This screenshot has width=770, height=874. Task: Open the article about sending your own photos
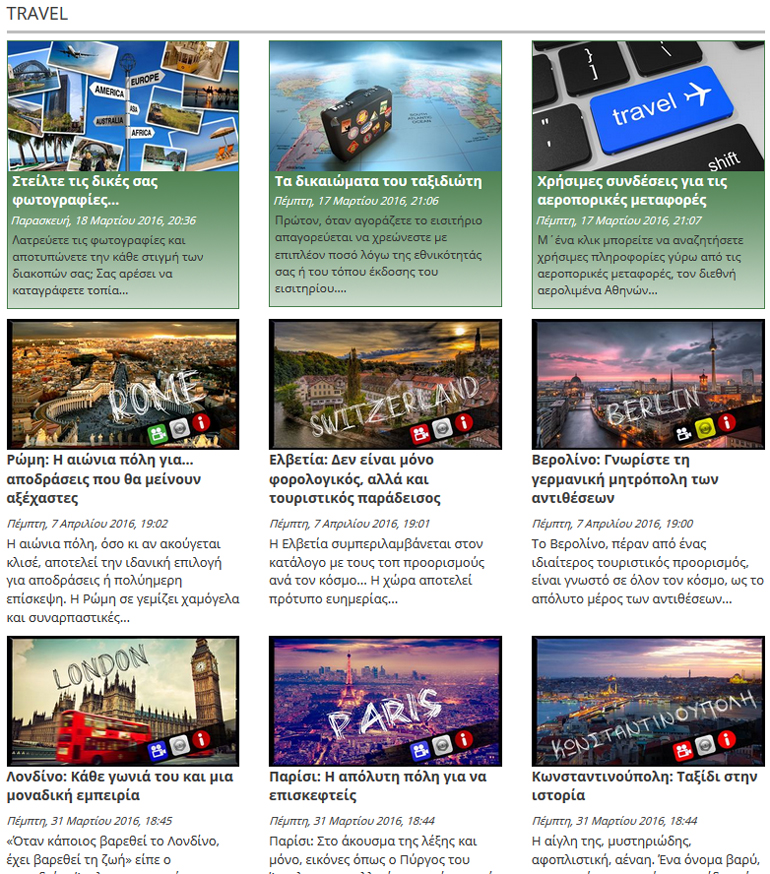point(85,190)
